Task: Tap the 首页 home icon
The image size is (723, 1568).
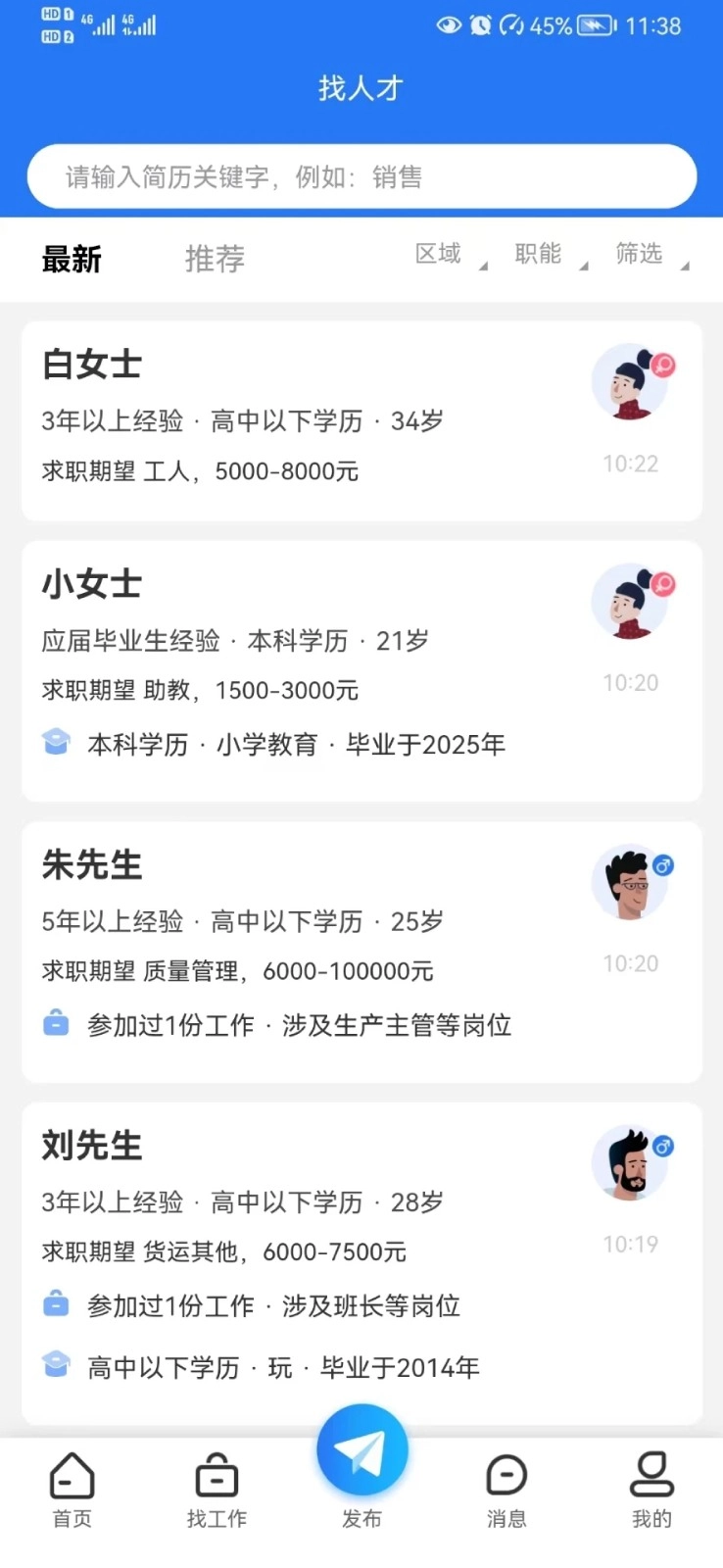Action: point(72,1475)
